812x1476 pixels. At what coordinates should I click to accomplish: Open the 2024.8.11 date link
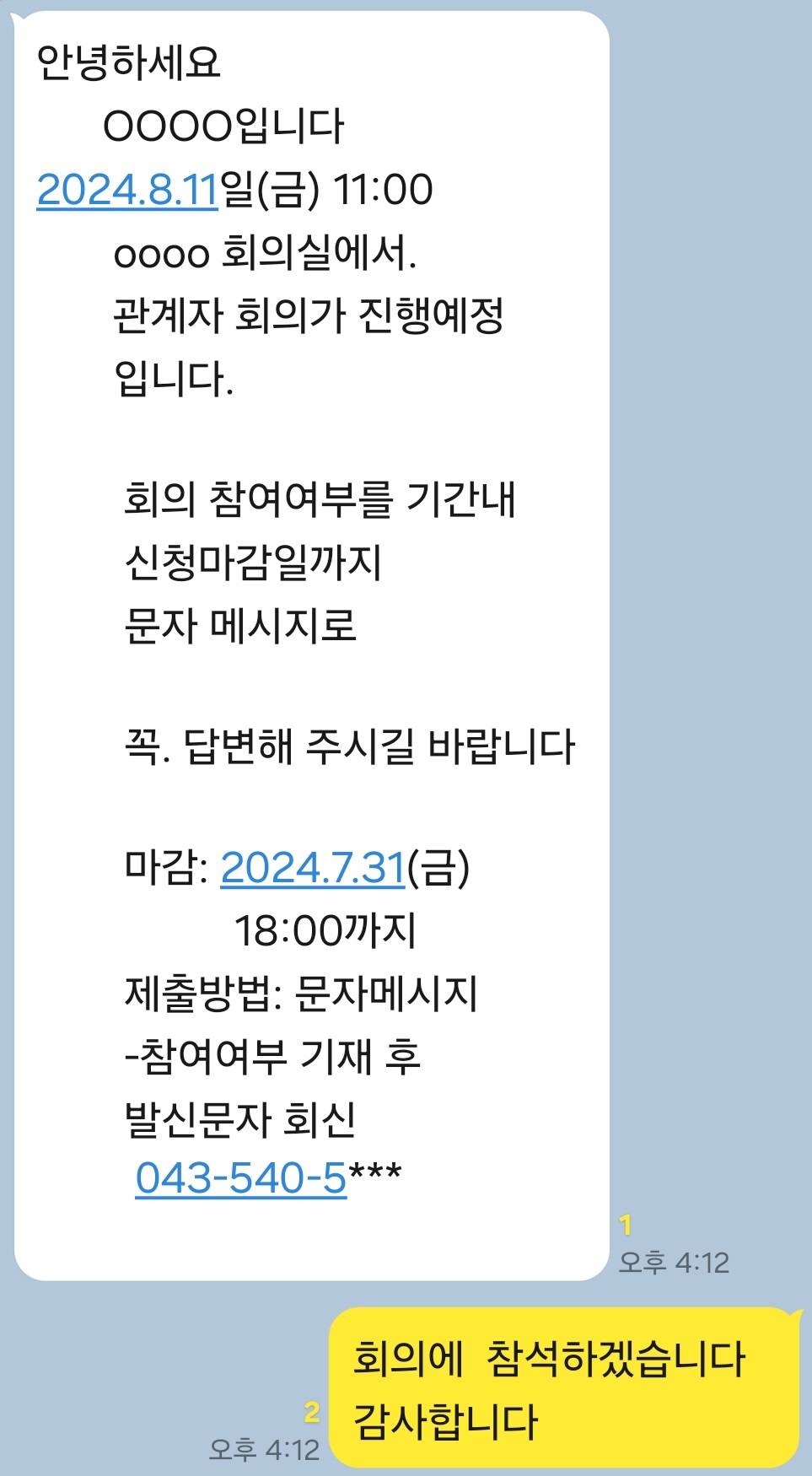127,189
